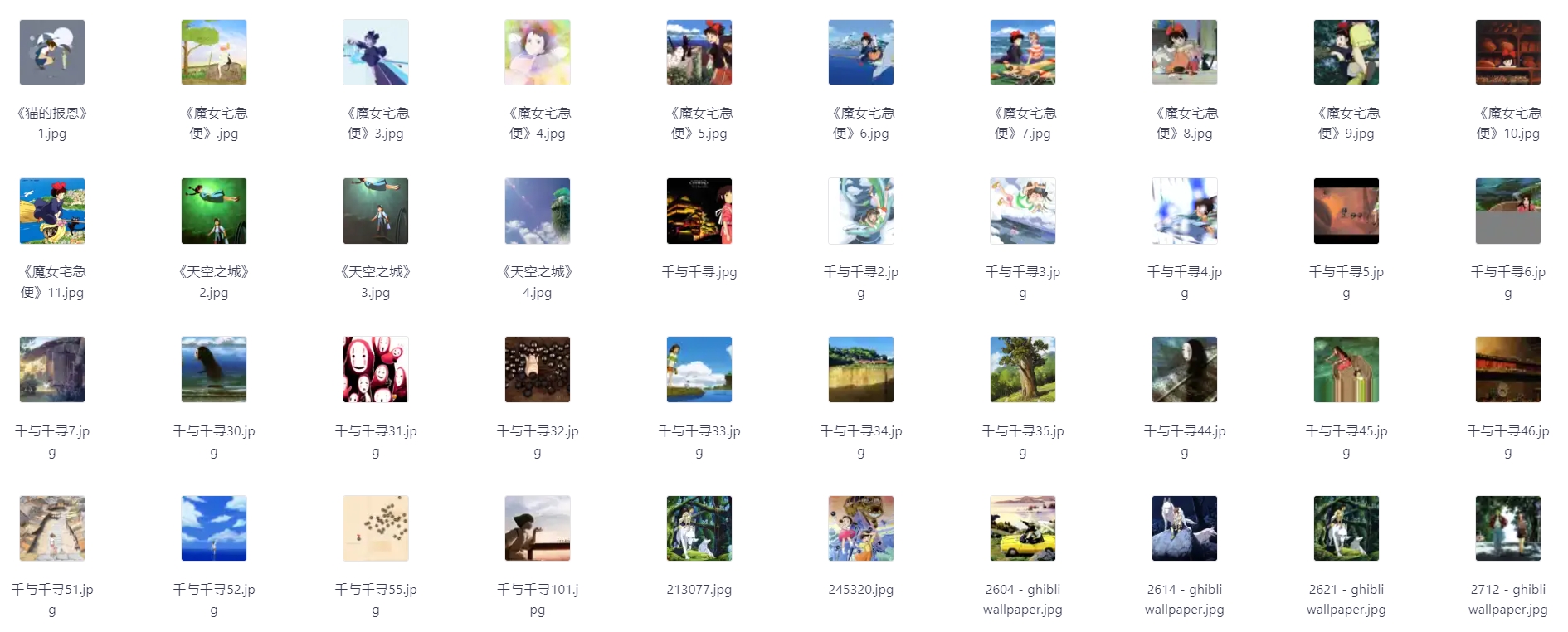
Task: Select 《魔女宅急便》10.jpg file
Action: (x=1507, y=53)
